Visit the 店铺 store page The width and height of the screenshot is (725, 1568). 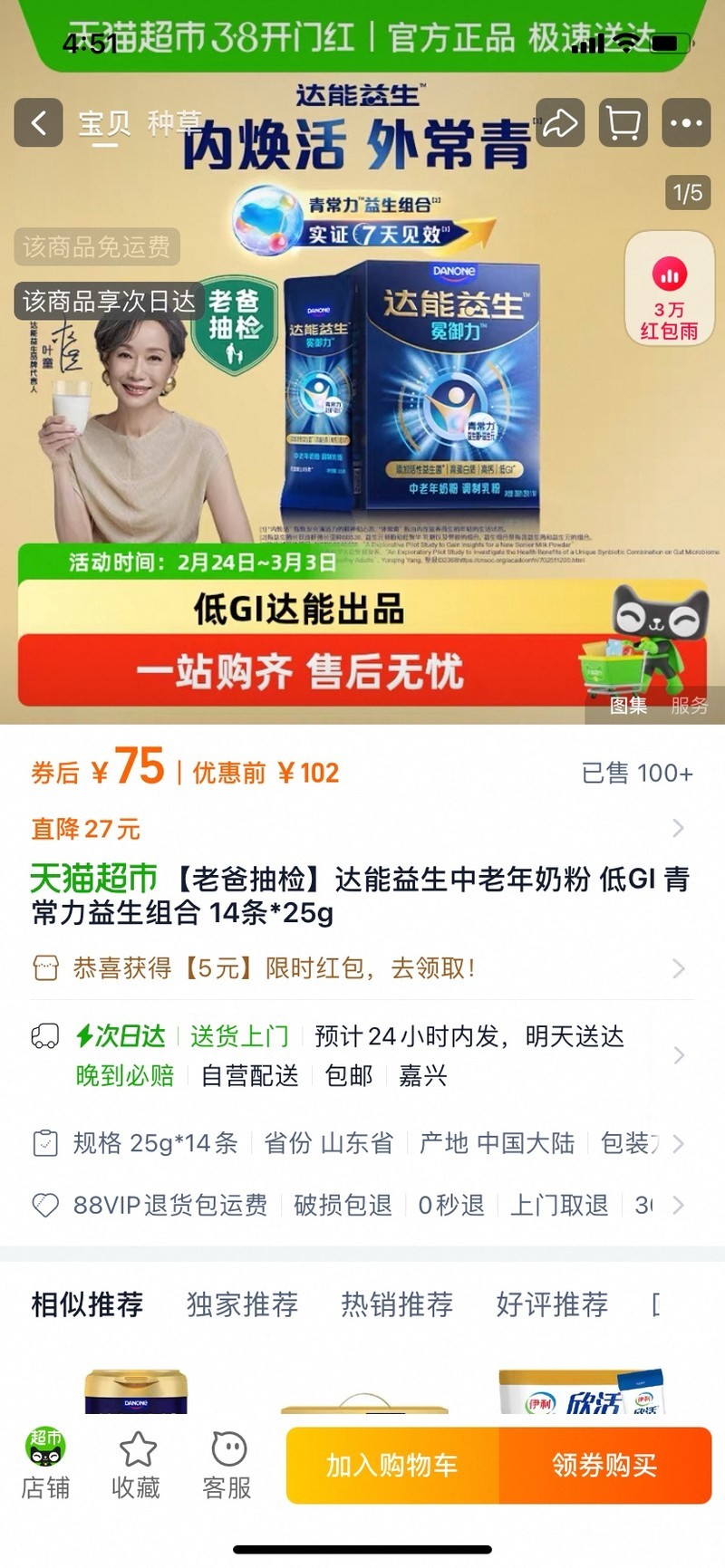point(45,1465)
